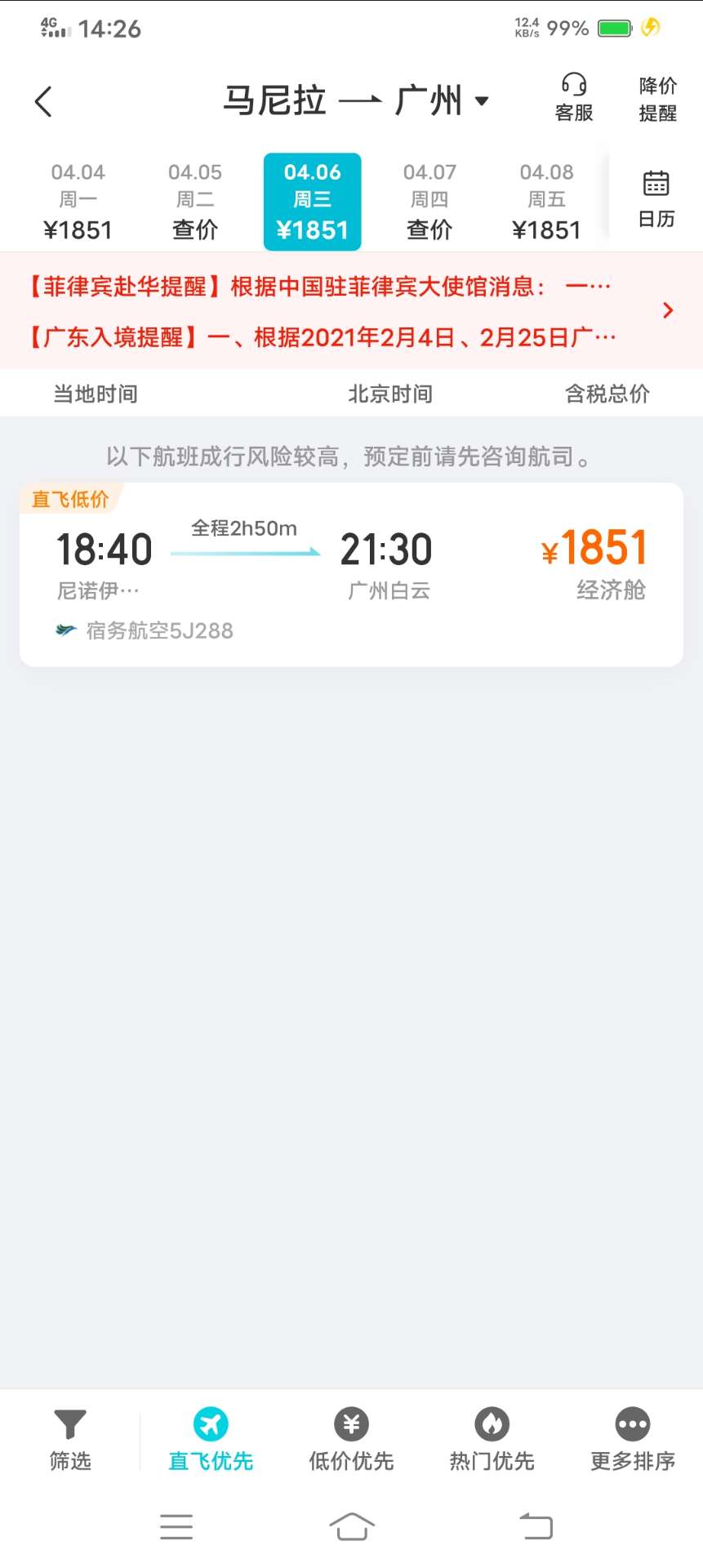Select the 04.08 周五 date
This screenshot has height=1568, width=703.
tap(546, 202)
